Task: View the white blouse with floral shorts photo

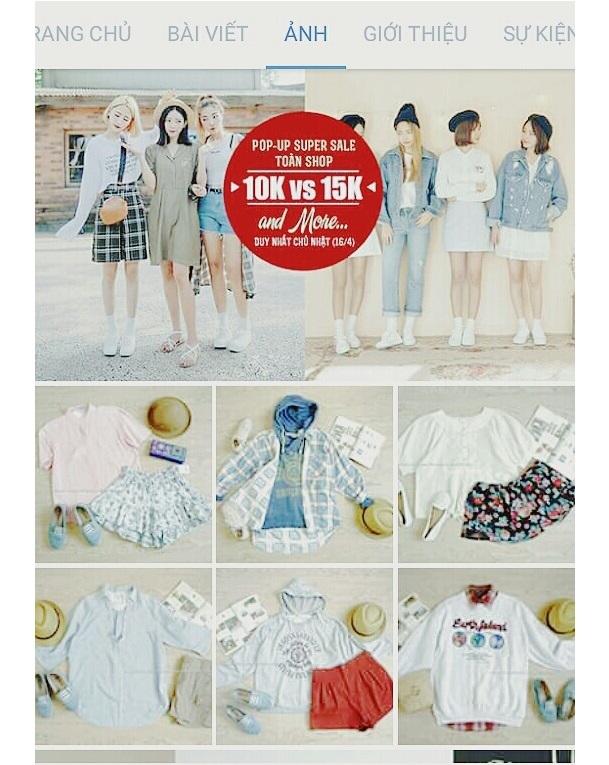Action: (x=486, y=474)
